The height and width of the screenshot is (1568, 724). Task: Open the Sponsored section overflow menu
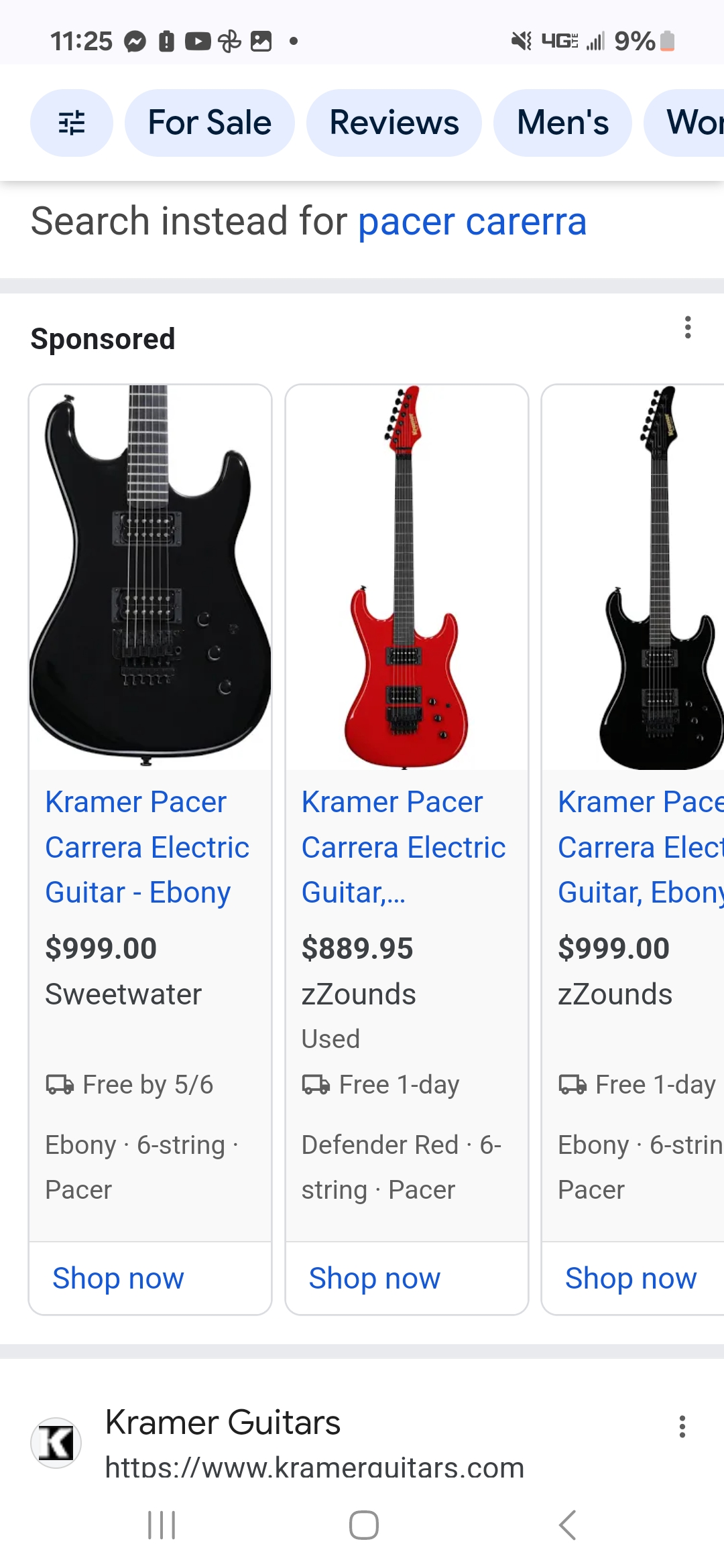point(687,327)
